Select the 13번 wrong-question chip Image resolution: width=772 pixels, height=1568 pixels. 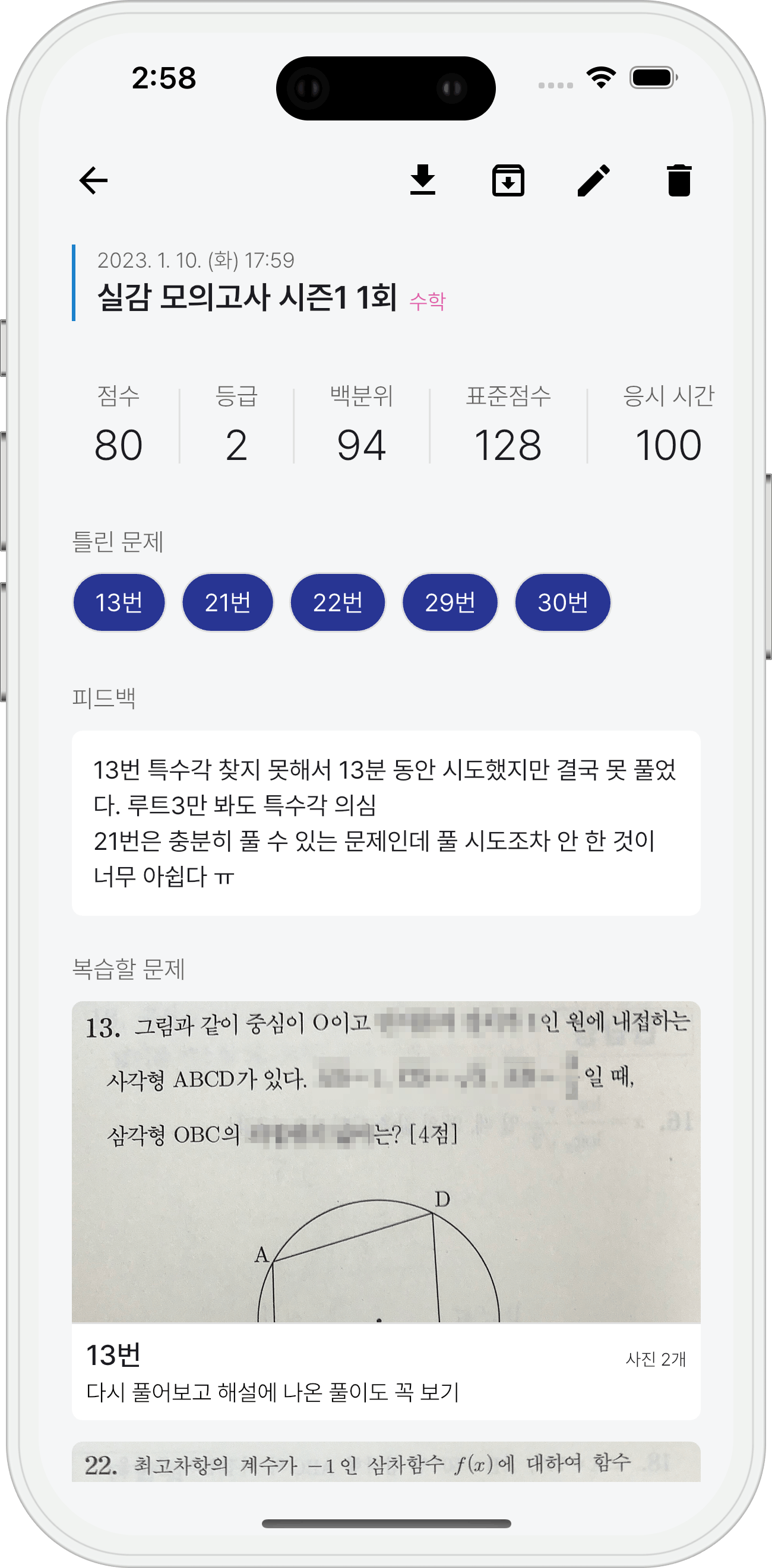tap(119, 602)
